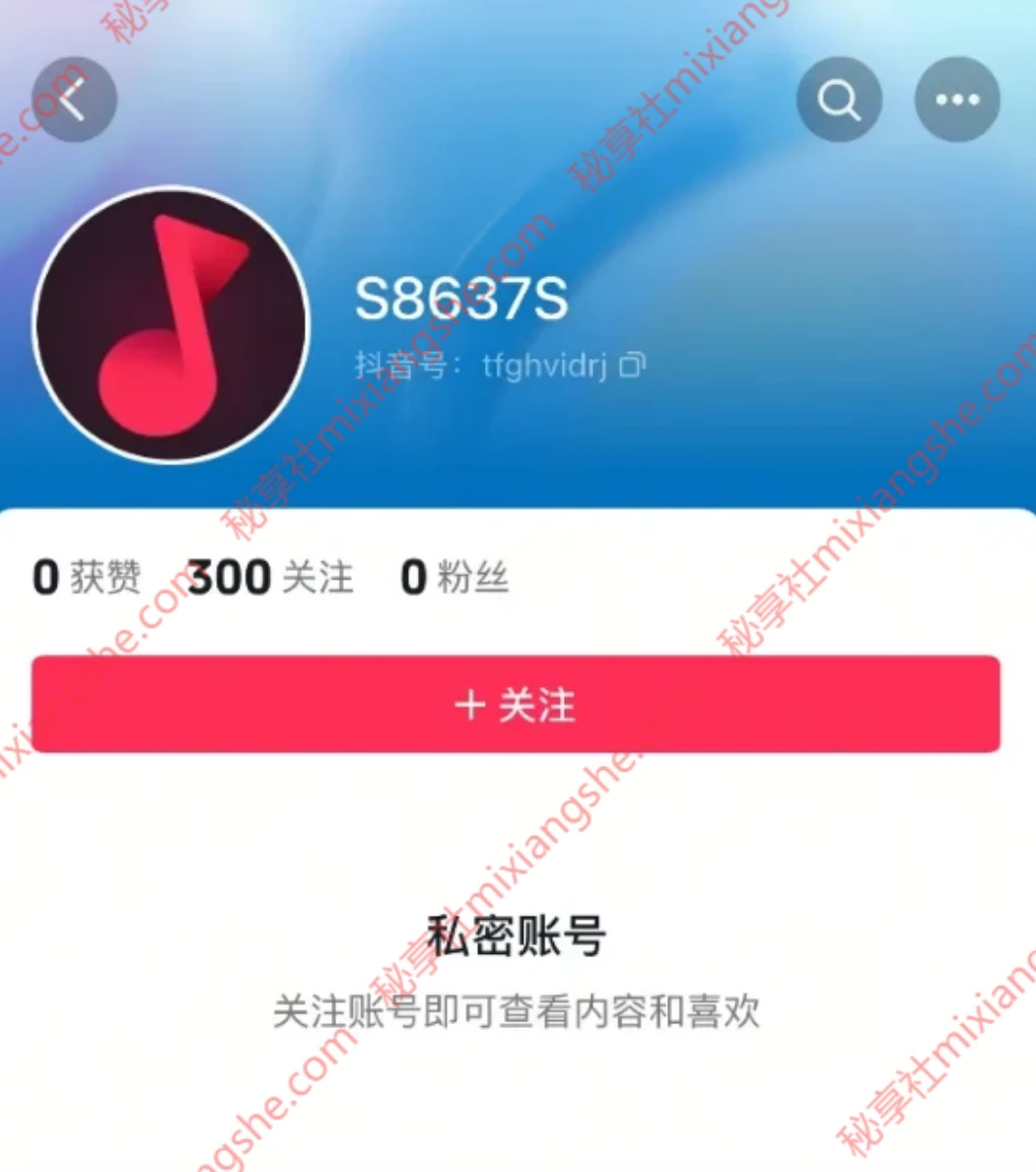
Task: Go back using the arrow icon
Action: pyautogui.click(x=74, y=100)
